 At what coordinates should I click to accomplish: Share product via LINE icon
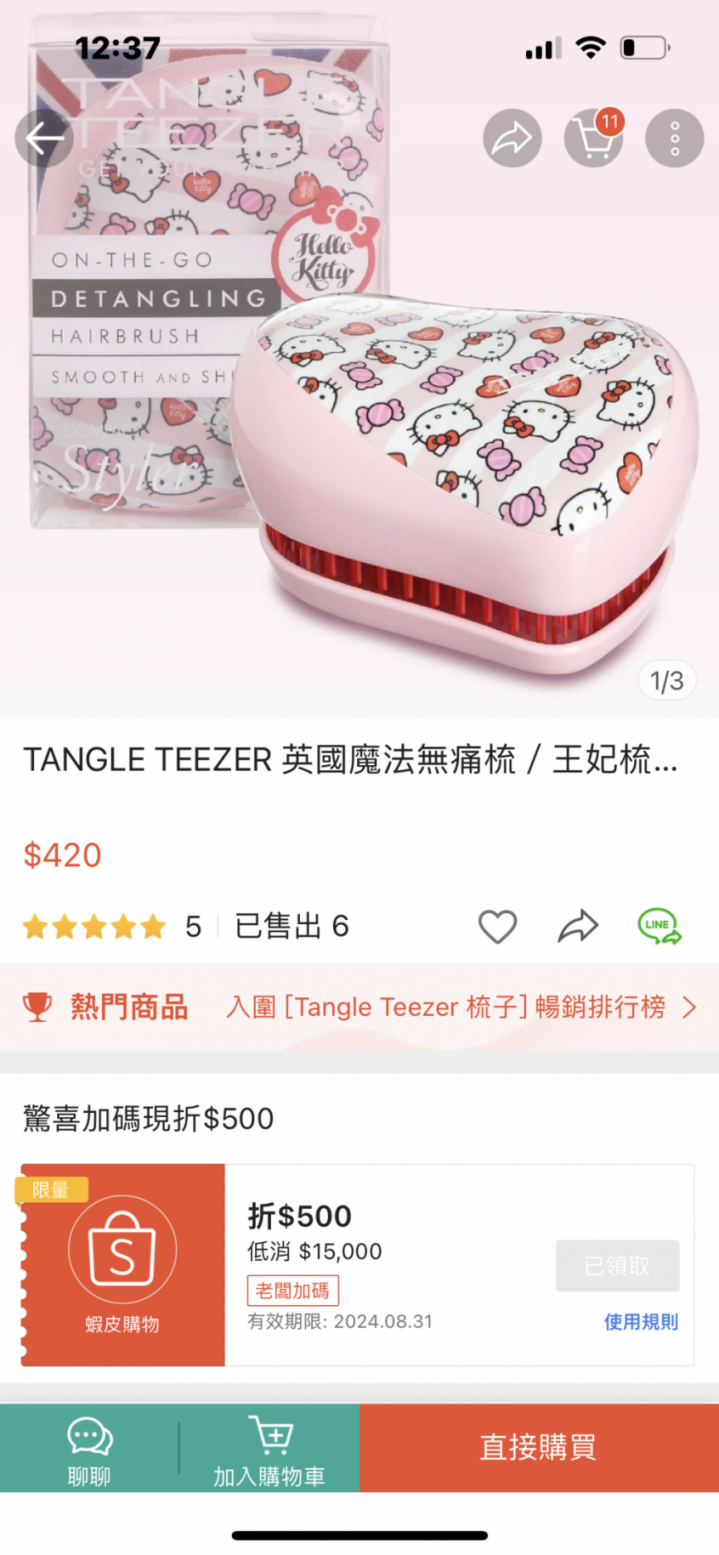tap(660, 927)
